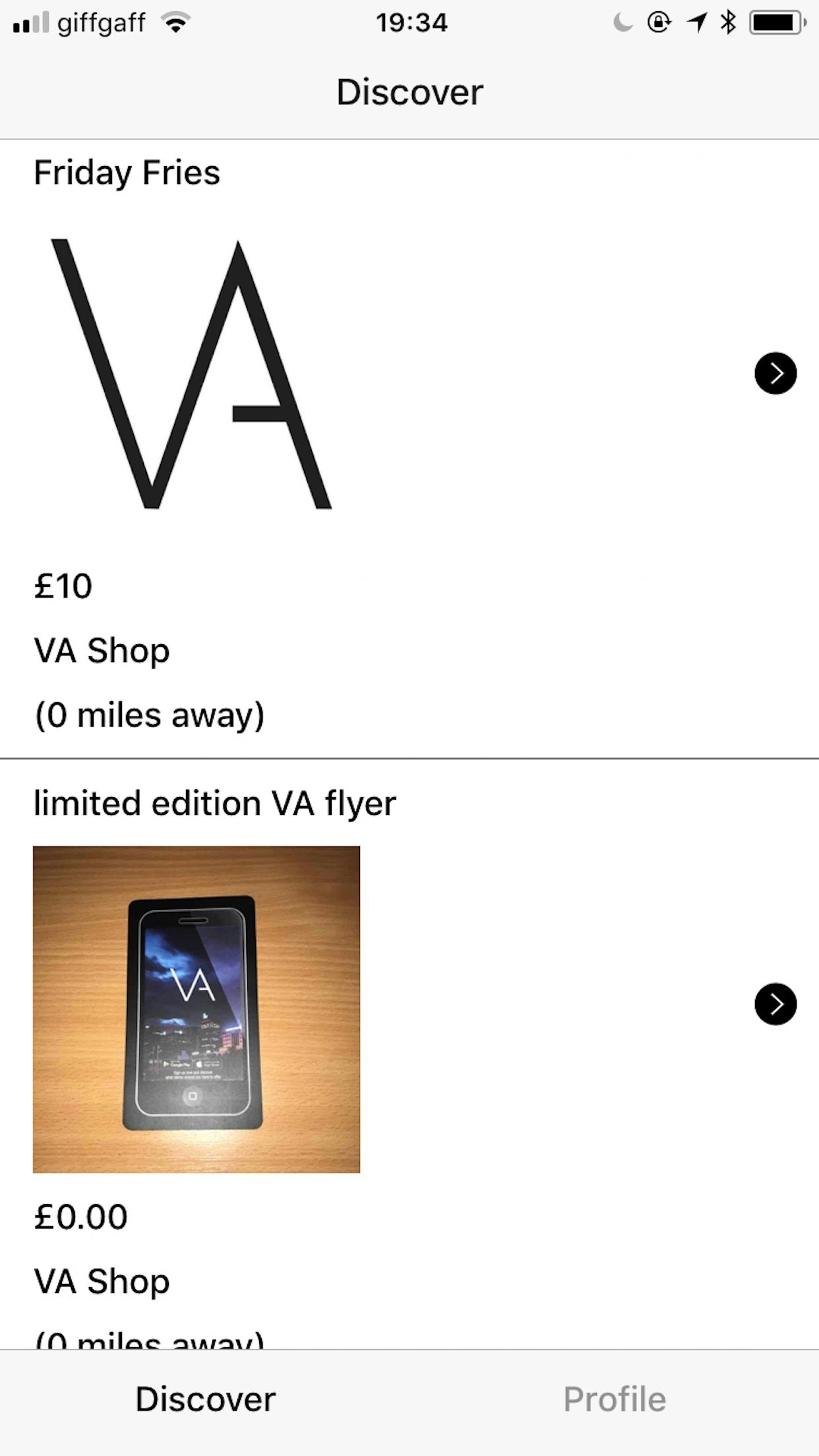
Task: Expand the chevron next to Friday Fries
Action: click(x=775, y=373)
